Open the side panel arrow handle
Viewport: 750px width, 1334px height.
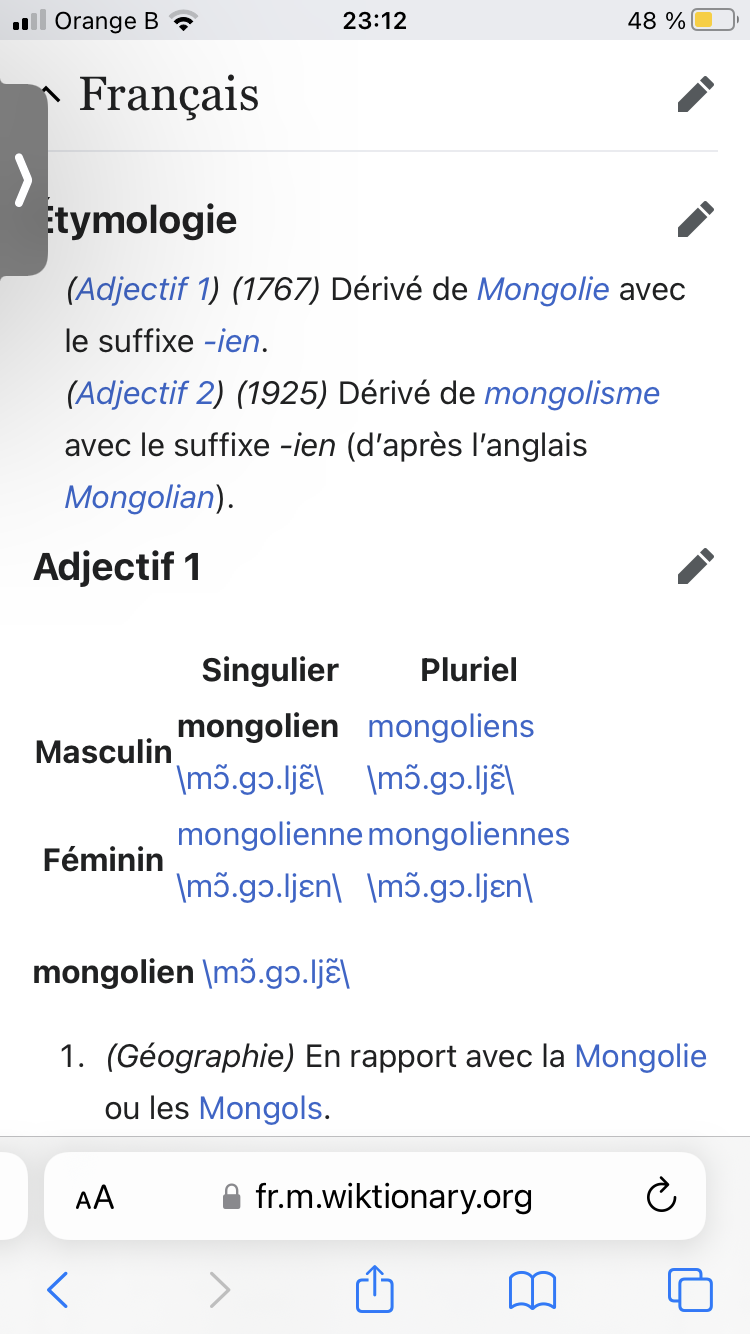(x=23, y=180)
